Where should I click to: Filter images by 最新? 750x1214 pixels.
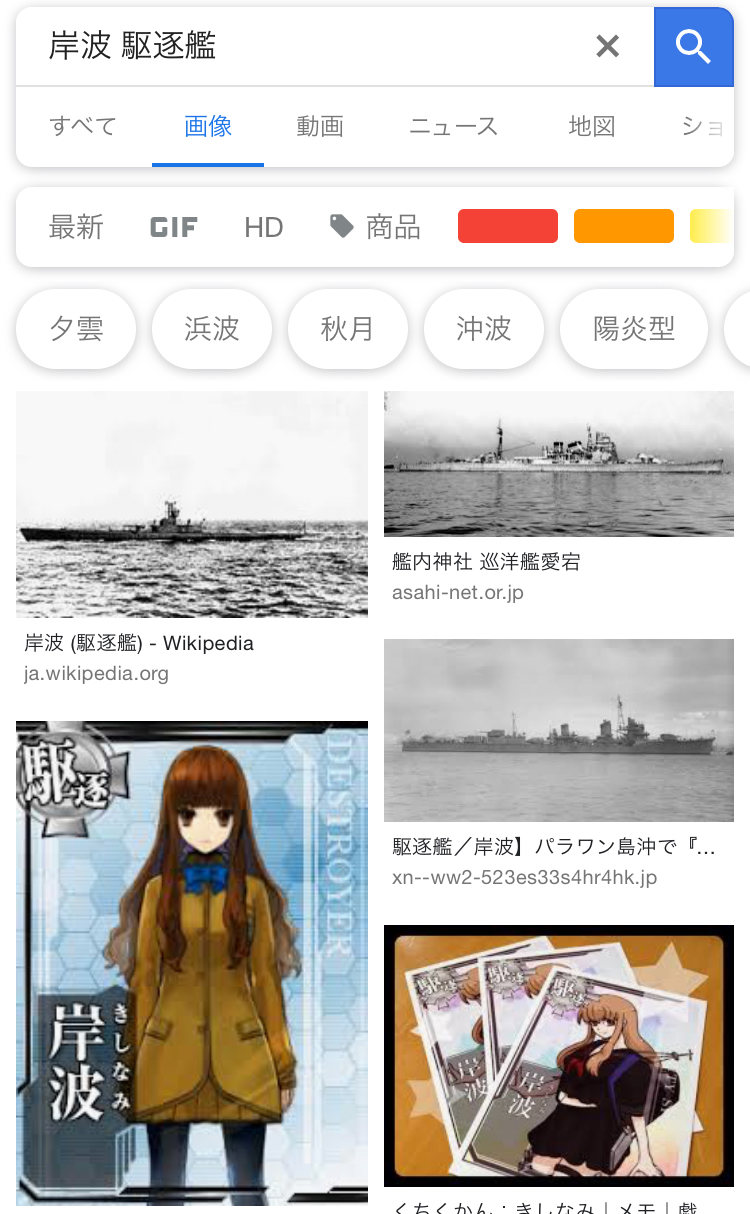(76, 227)
